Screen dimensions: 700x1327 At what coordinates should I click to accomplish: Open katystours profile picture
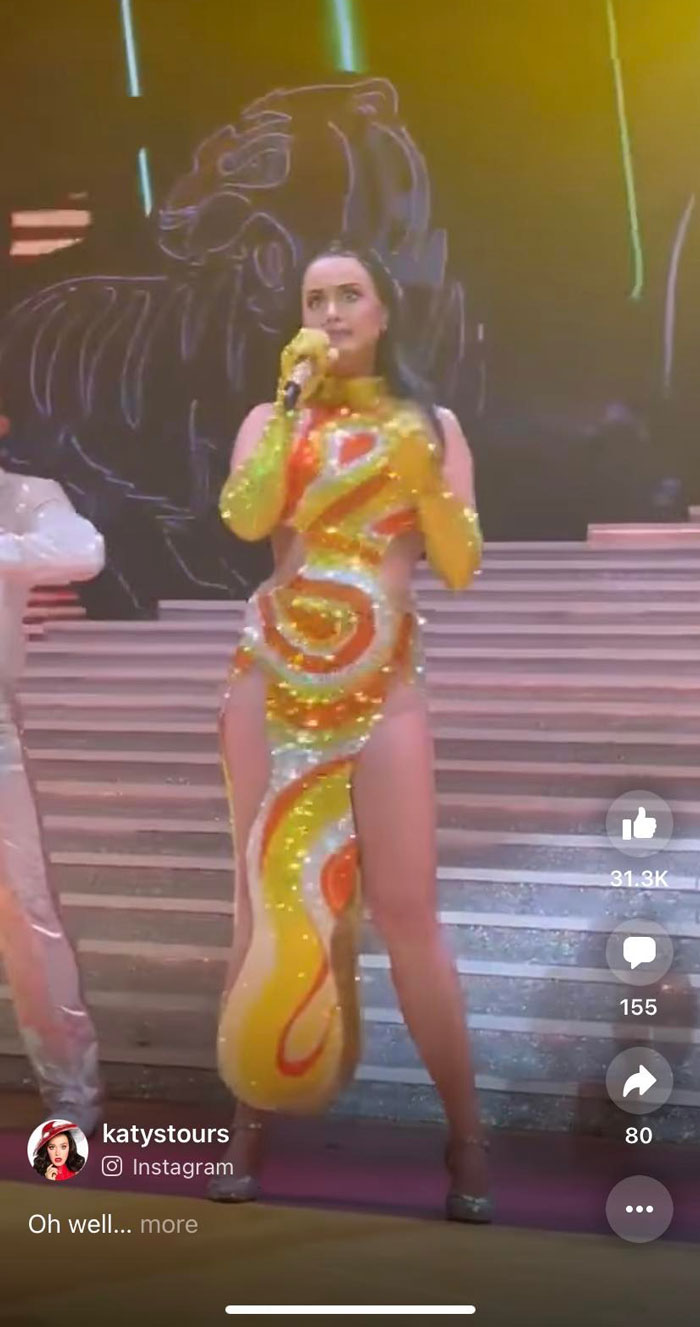tap(58, 1149)
